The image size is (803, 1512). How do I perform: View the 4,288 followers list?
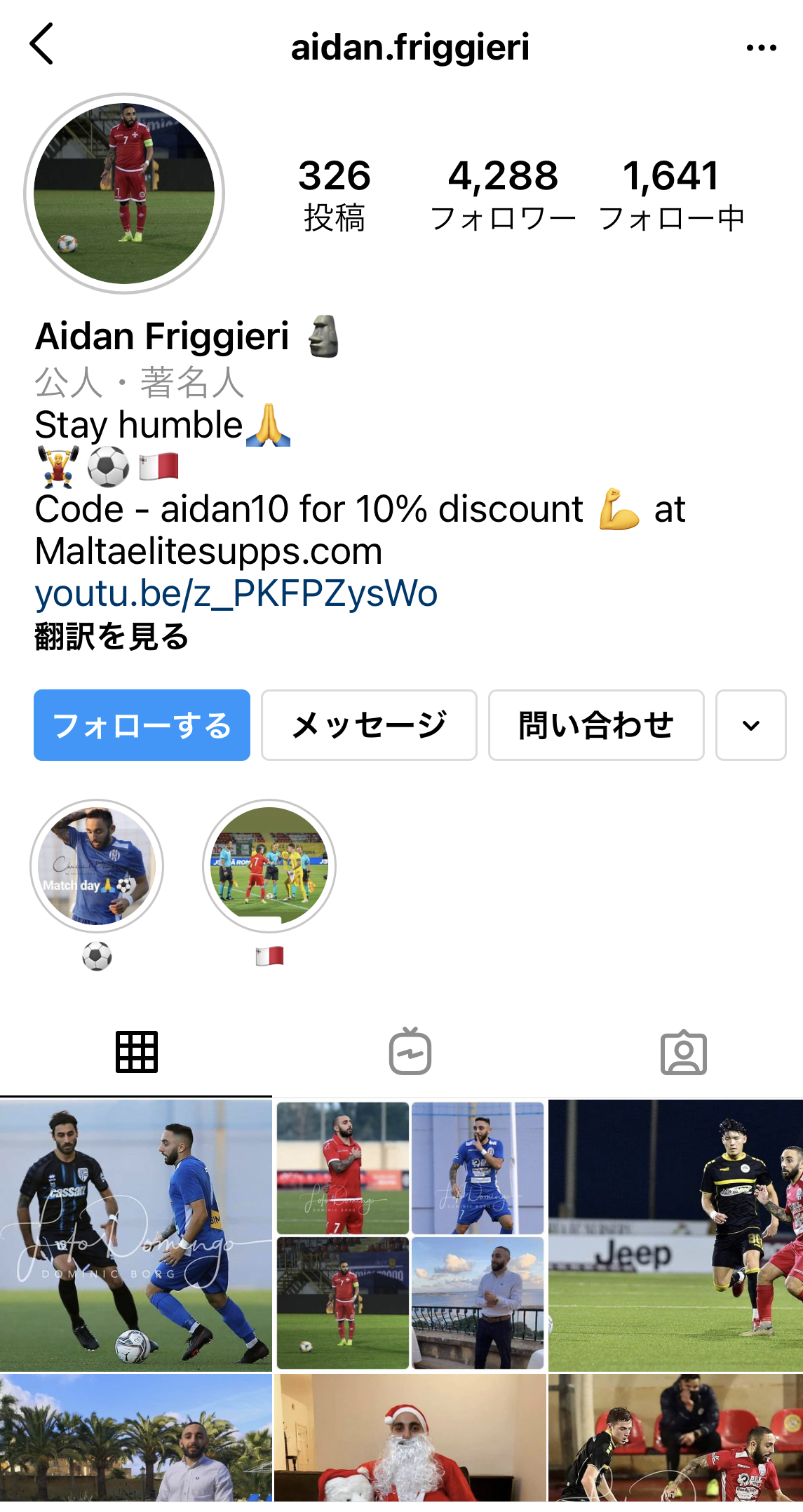click(503, 194)
